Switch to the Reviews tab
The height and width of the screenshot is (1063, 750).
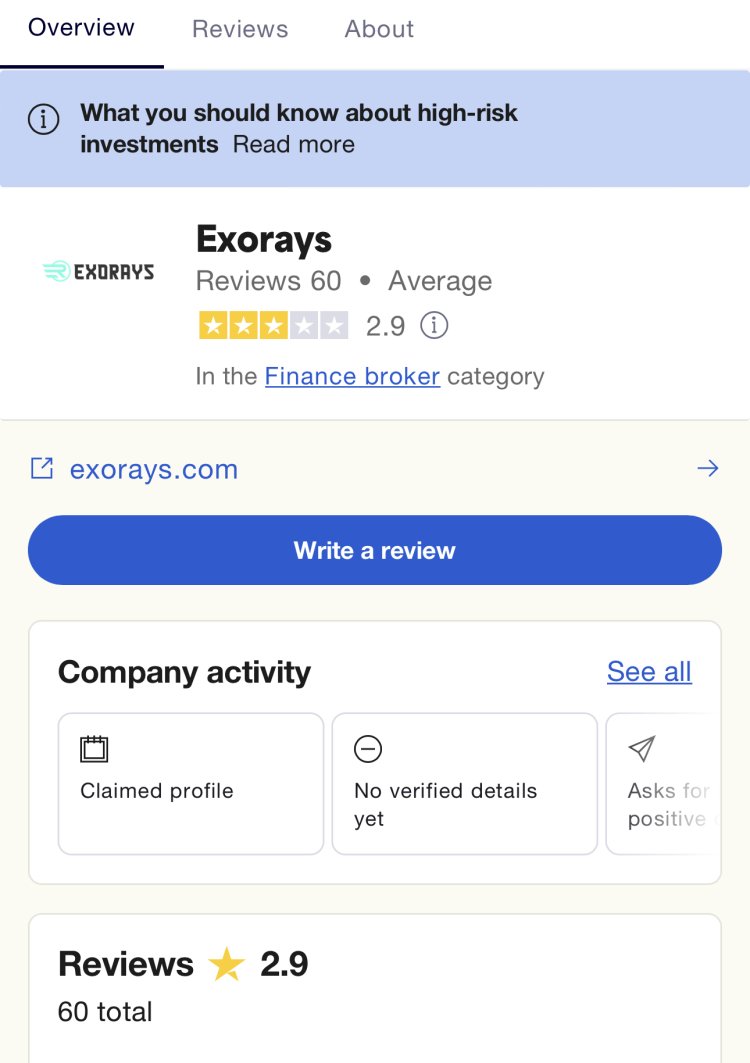(239, 29)
